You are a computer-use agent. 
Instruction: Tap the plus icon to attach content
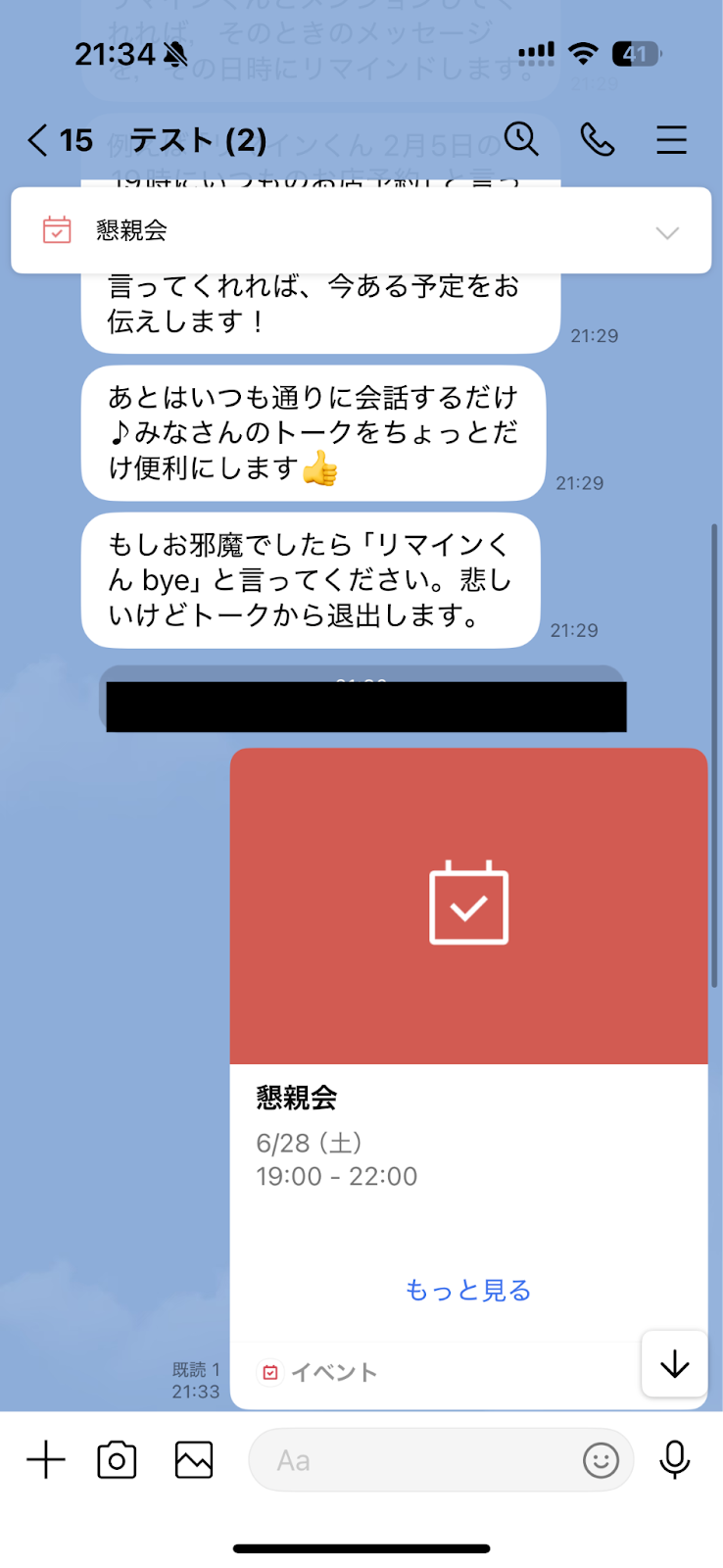click(45, 1460)
